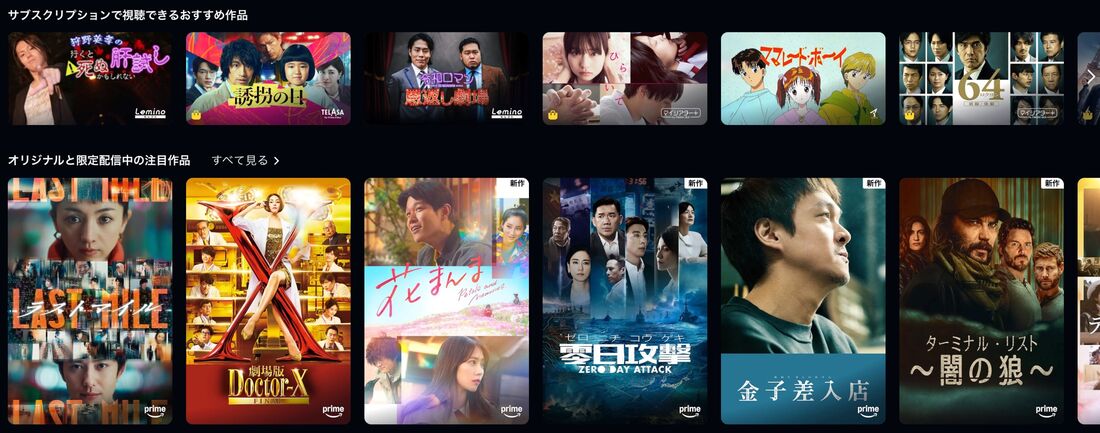The width and height of the screenshot is (1100, 433).
Task: Open the 金子差入店 poster
Action: click(x=802, y=300)
